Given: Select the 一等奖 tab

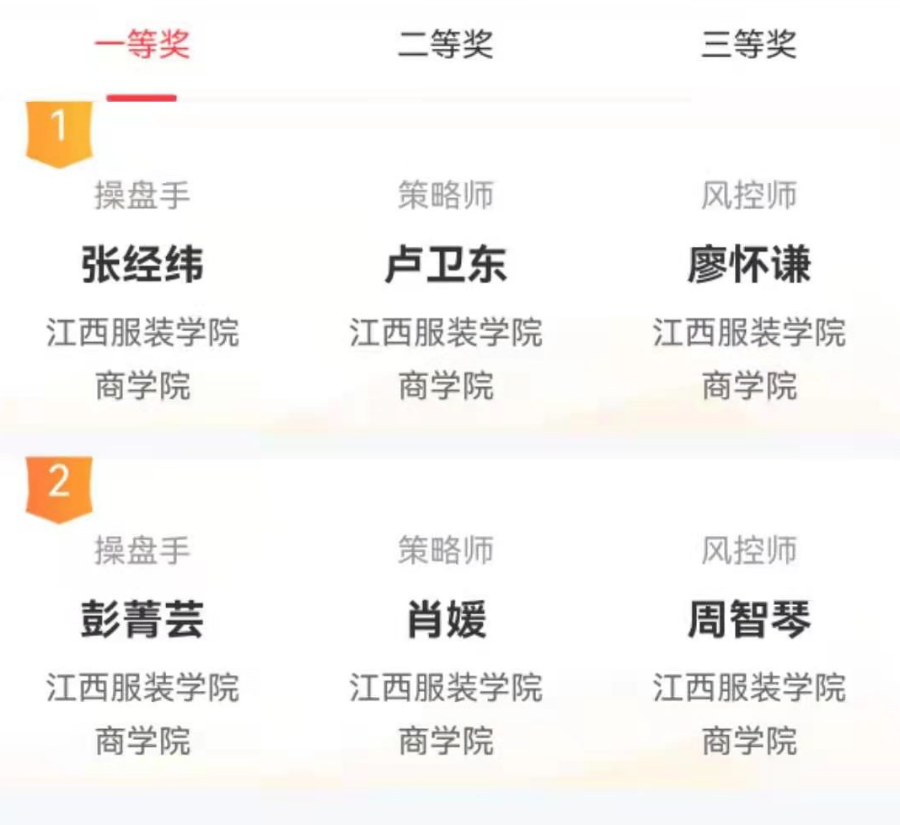Looking at the screenshot, I should click(x=142, y=45).
